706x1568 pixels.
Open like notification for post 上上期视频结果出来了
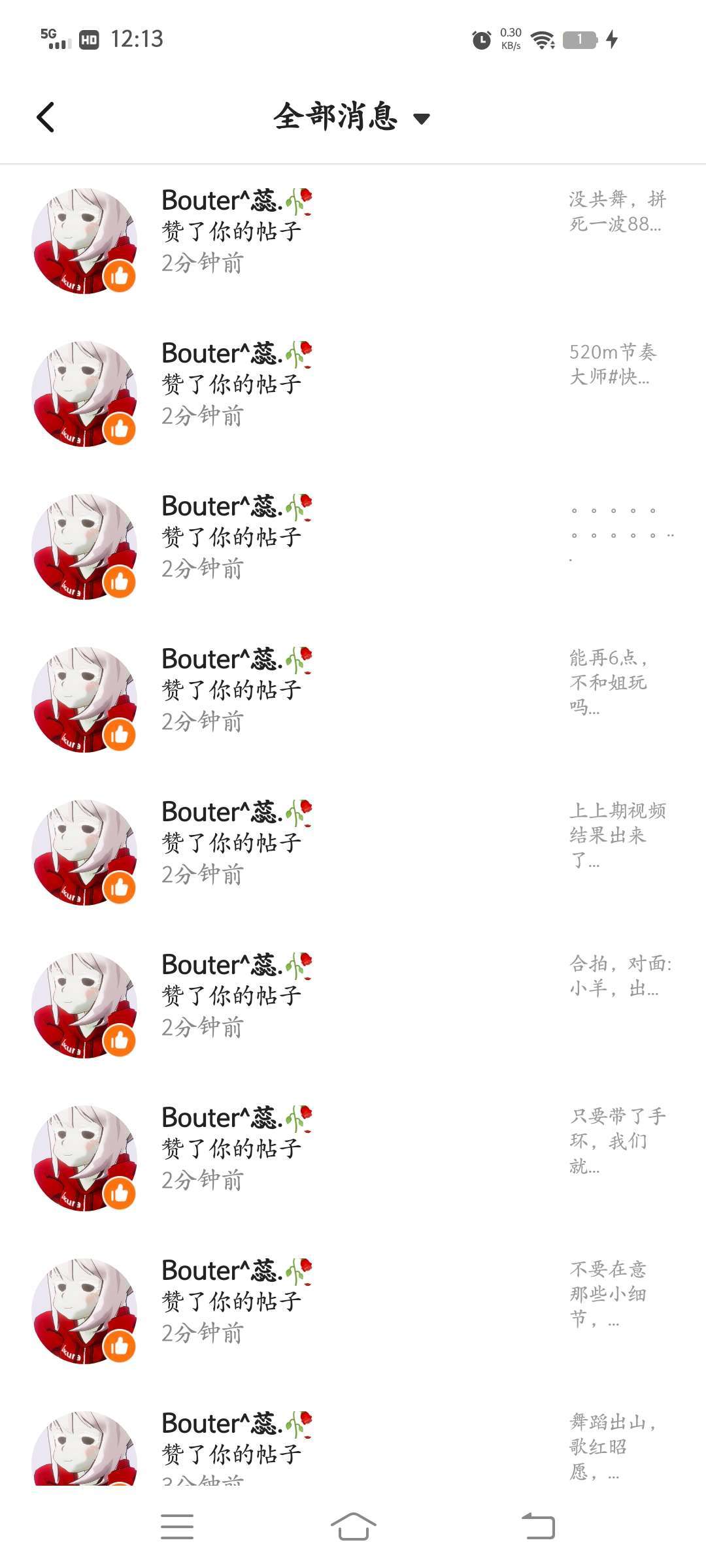click(x=353, y=843)
